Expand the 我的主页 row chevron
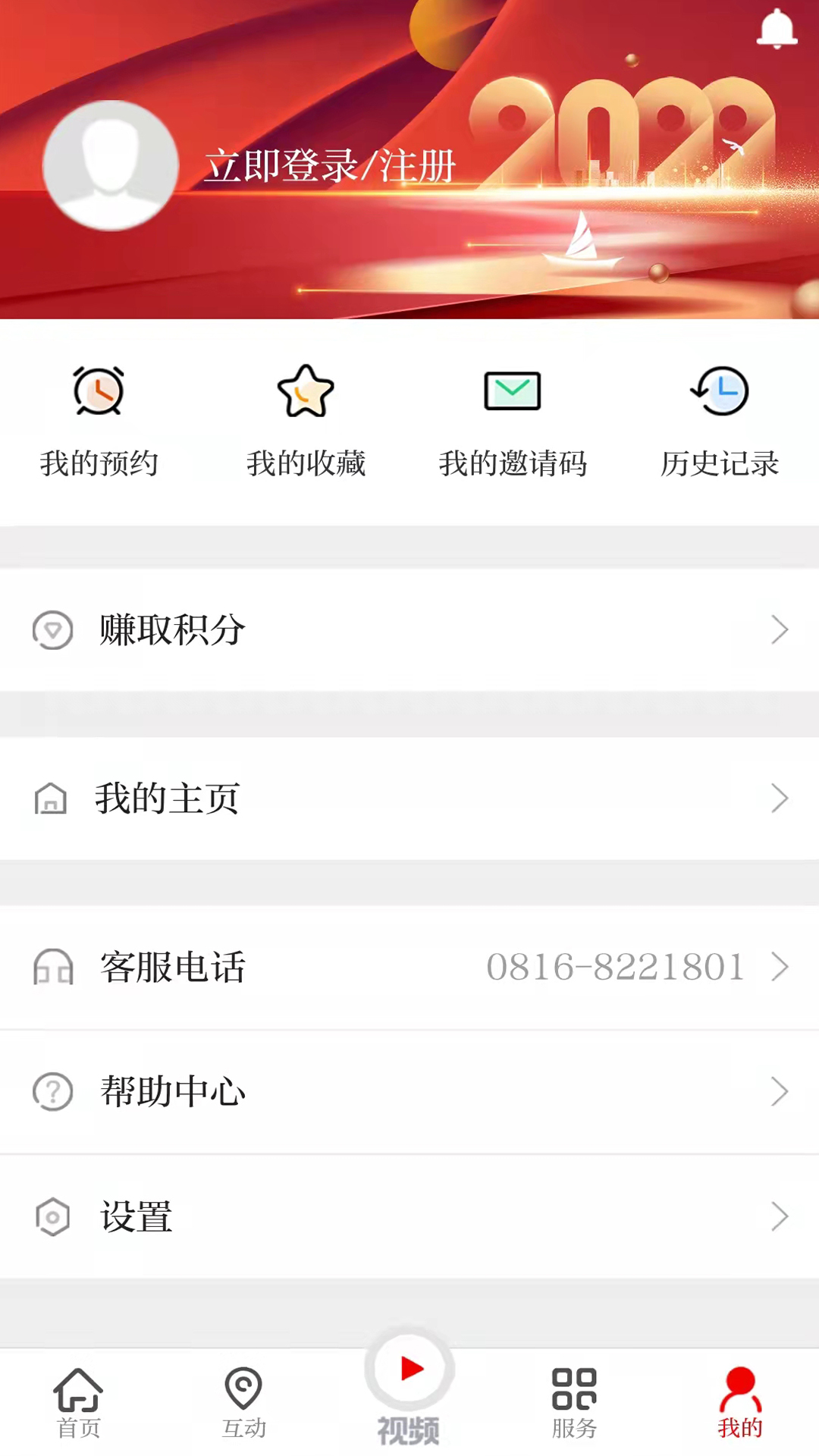 pos(781,799)
